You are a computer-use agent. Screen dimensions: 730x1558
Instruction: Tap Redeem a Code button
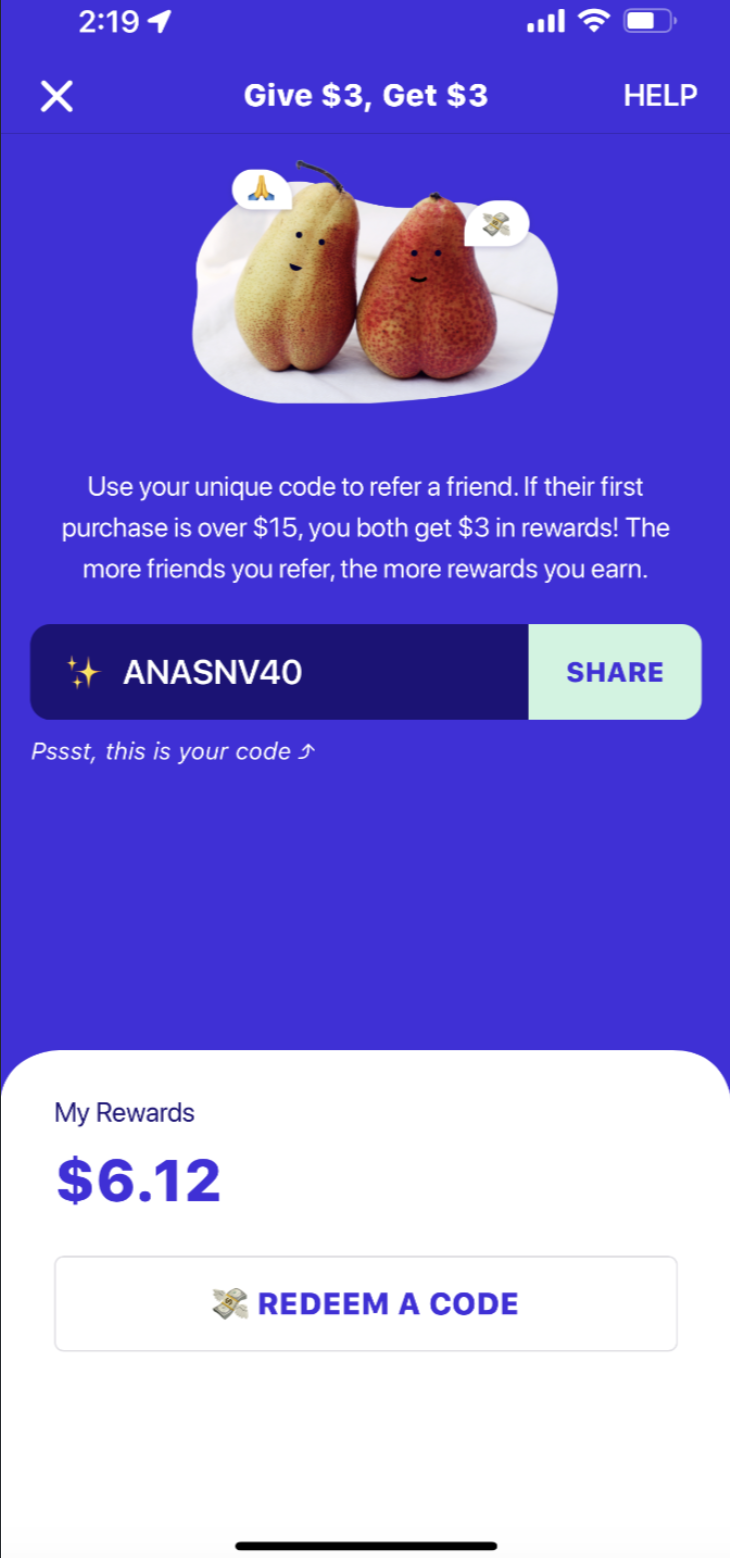click(366, 1304)
